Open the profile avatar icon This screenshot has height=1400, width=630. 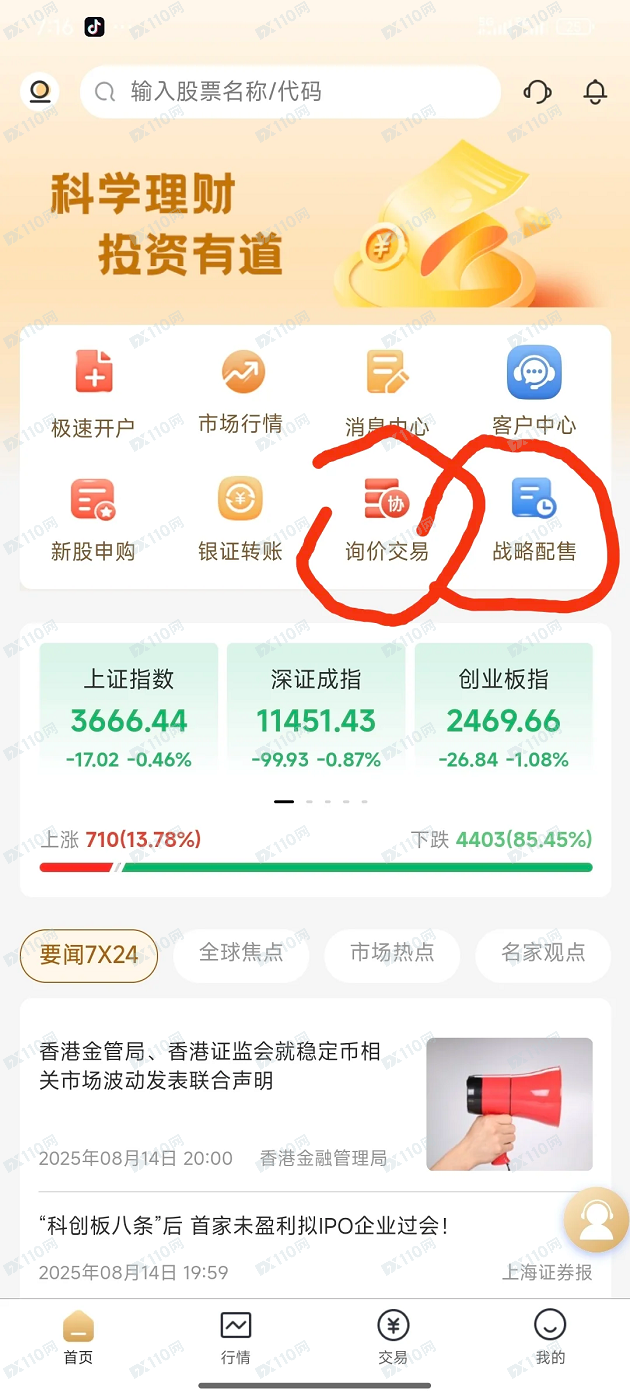[39, 92]
